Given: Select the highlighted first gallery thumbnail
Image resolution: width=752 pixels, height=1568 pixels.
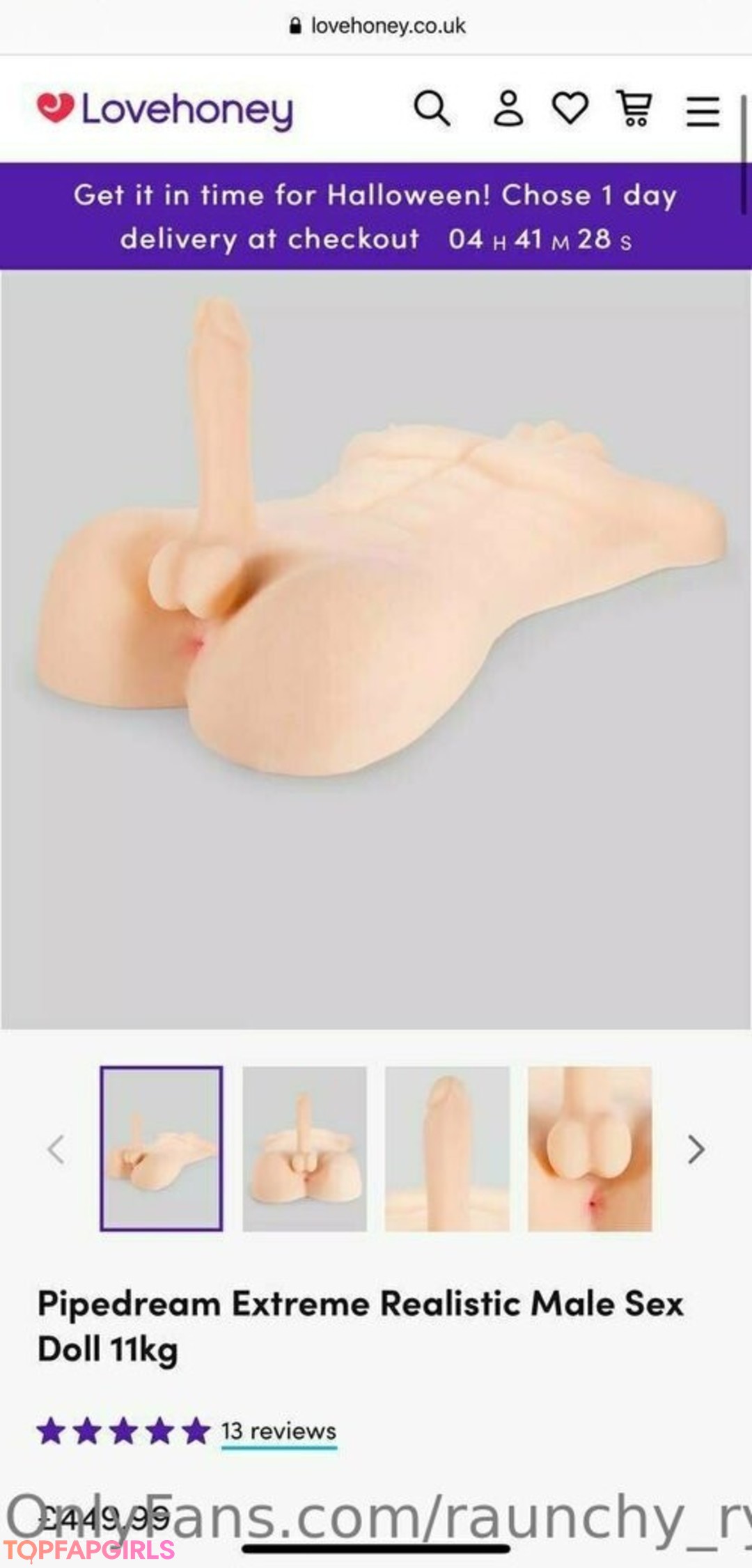Looking at the screenshot, I should (162, 1149).
